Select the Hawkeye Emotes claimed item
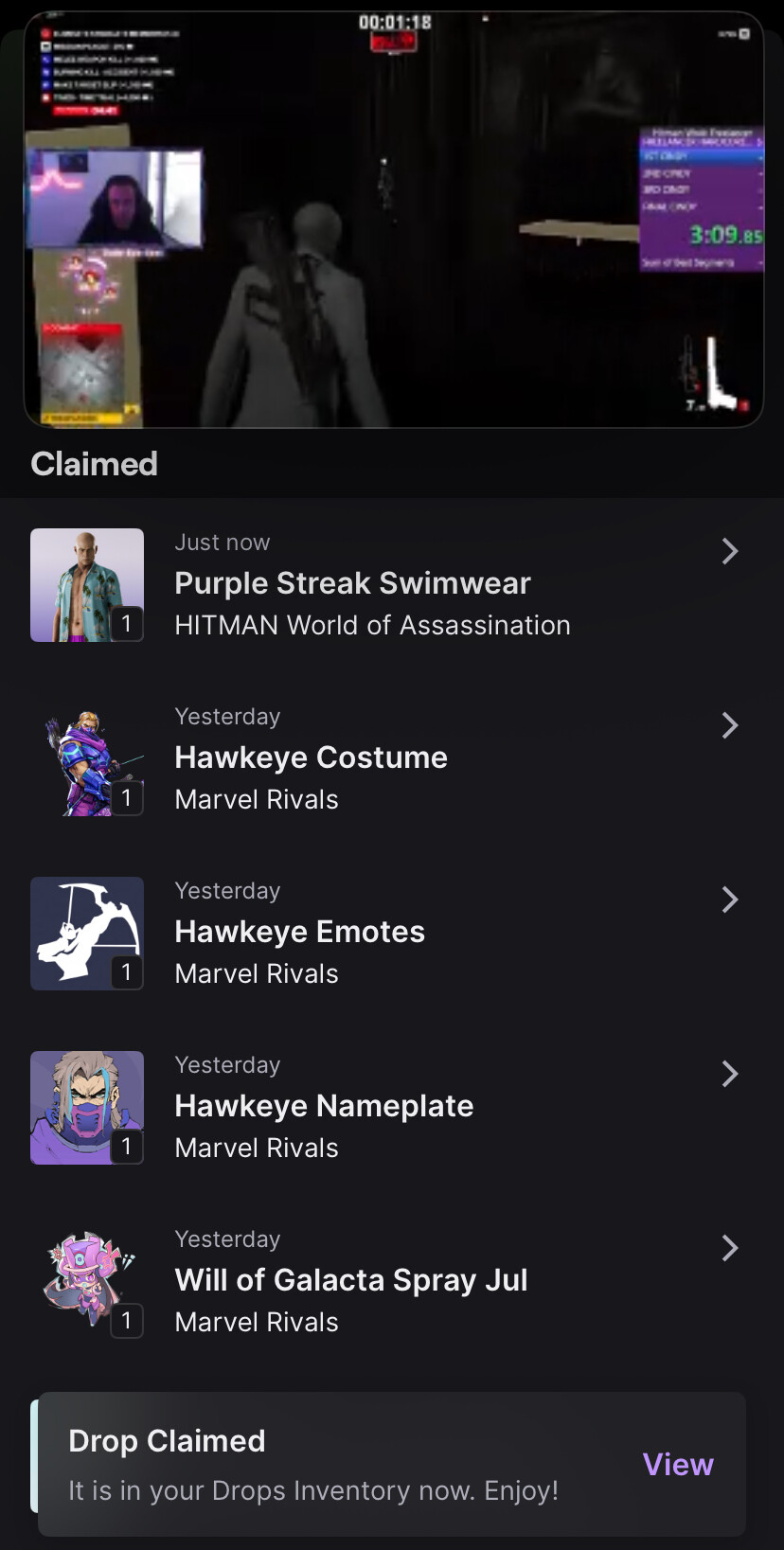 [392, 934]
